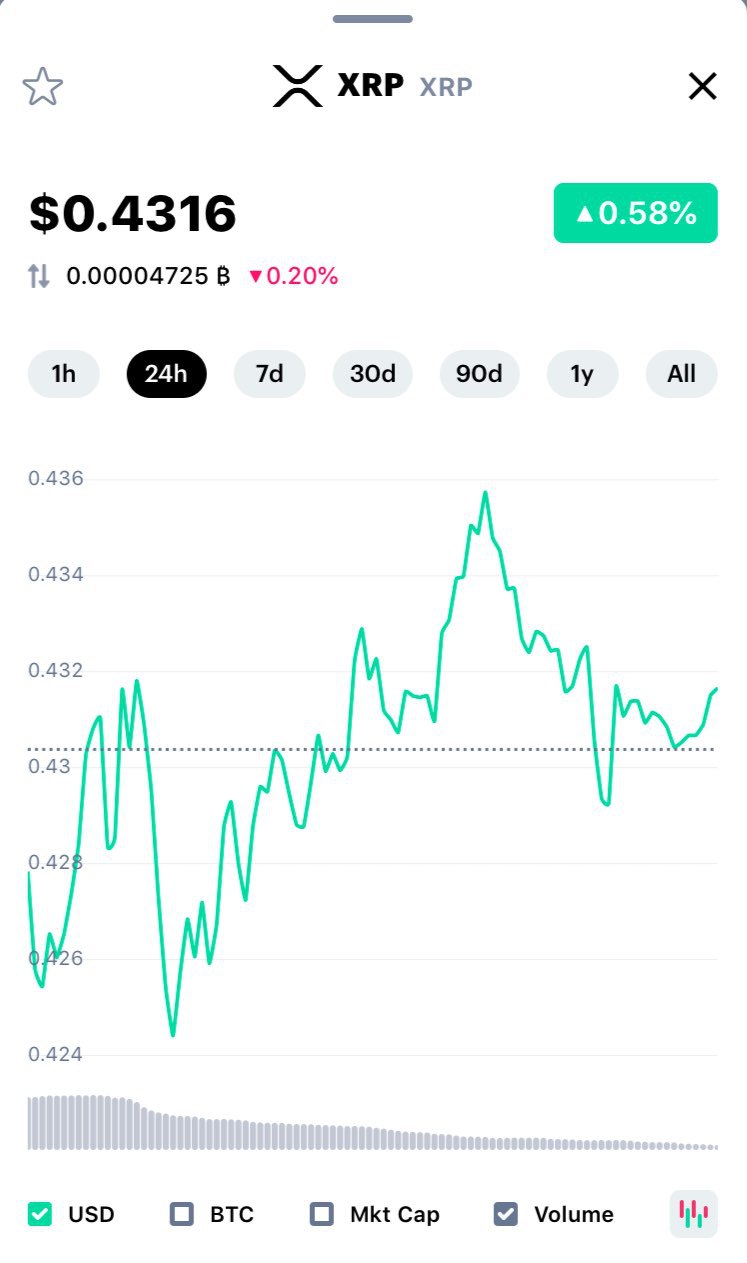This screenshot has width=747, height=1263.
Task: Close the XRP detail sheet
Action: tap(703, 87)
